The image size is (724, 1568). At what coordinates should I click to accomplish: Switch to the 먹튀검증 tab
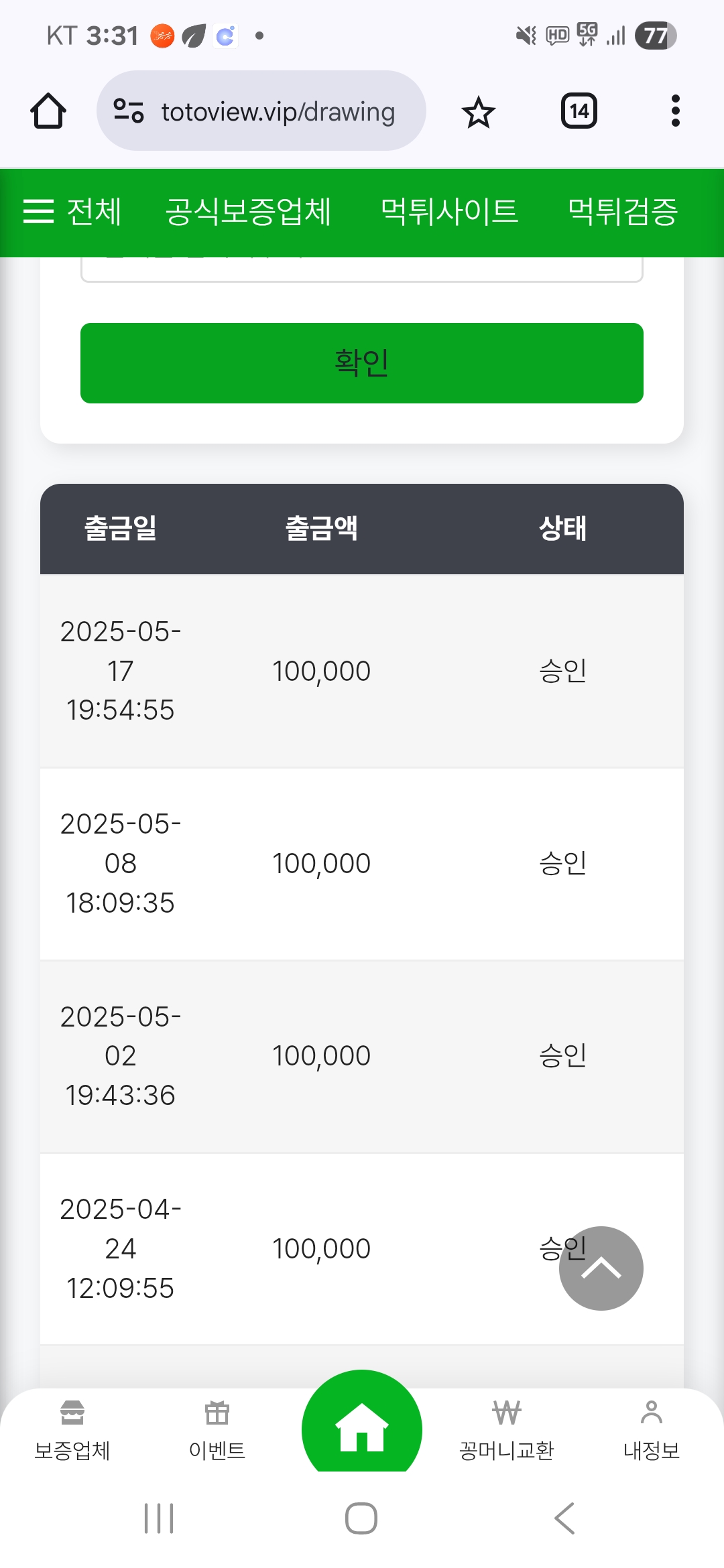(623, 212)
